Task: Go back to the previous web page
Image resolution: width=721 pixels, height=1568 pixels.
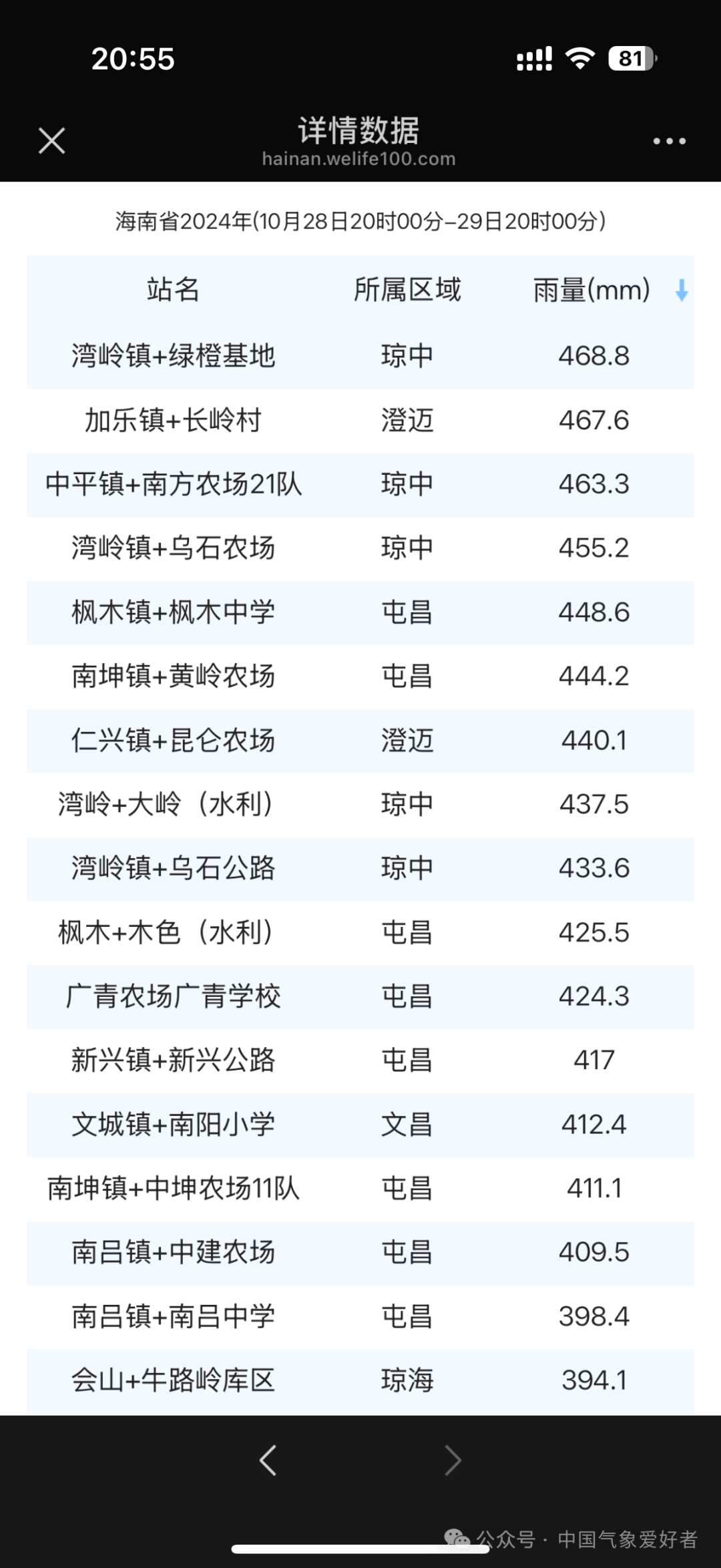Action: click(x=268, y=1460)
